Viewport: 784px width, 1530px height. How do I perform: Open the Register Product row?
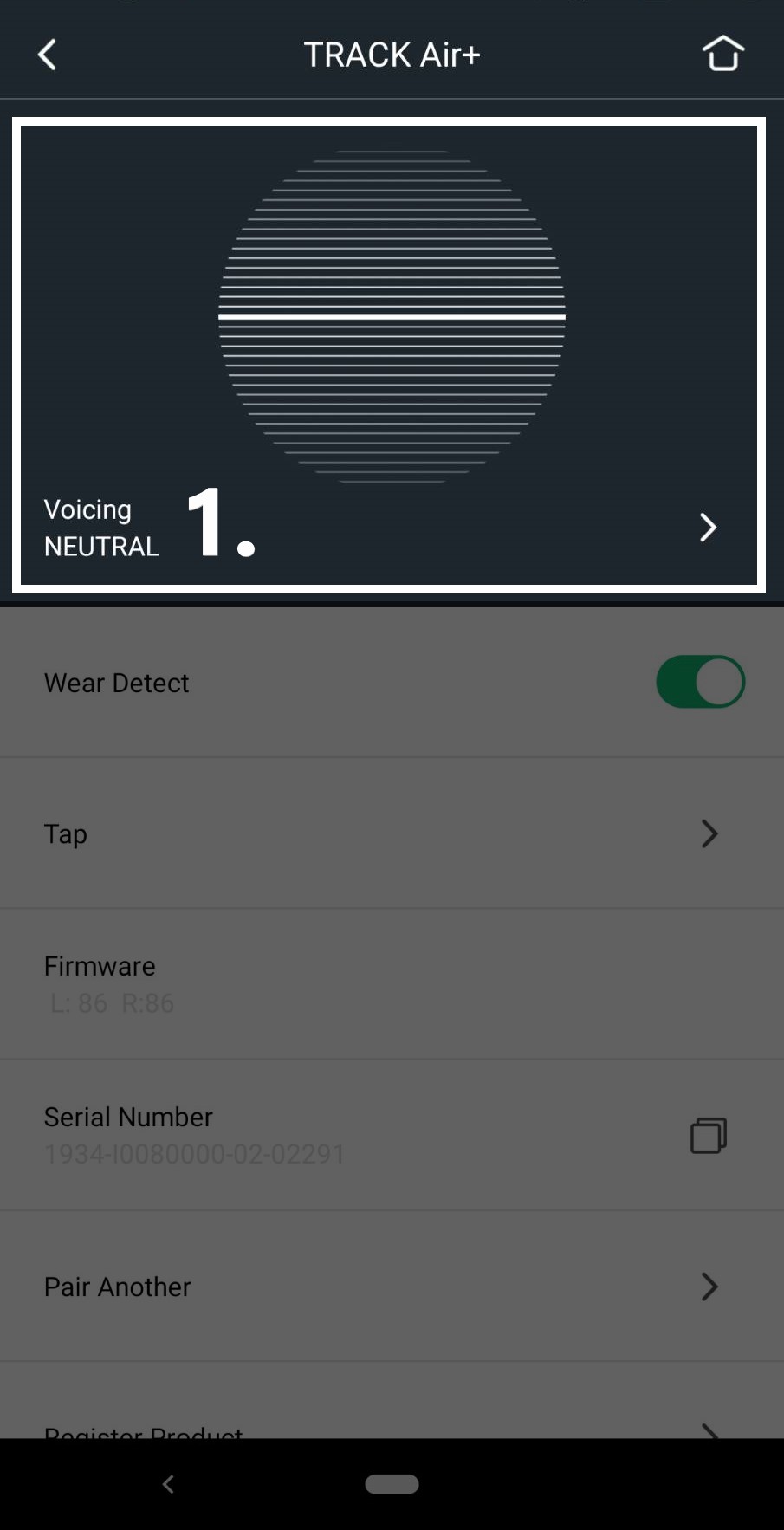pyautogui.click(x=392, y=1428)
